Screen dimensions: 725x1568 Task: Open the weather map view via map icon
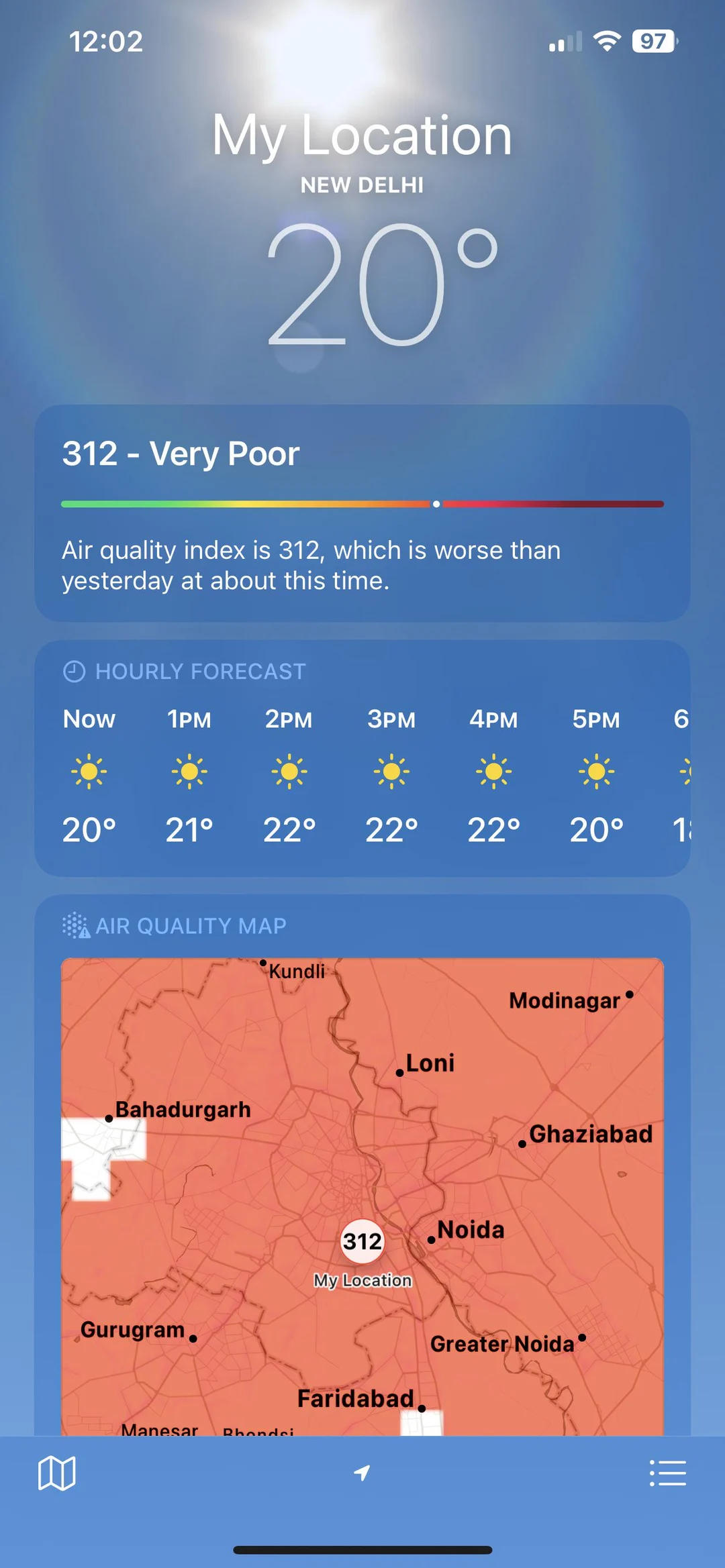coord(56,1473)
